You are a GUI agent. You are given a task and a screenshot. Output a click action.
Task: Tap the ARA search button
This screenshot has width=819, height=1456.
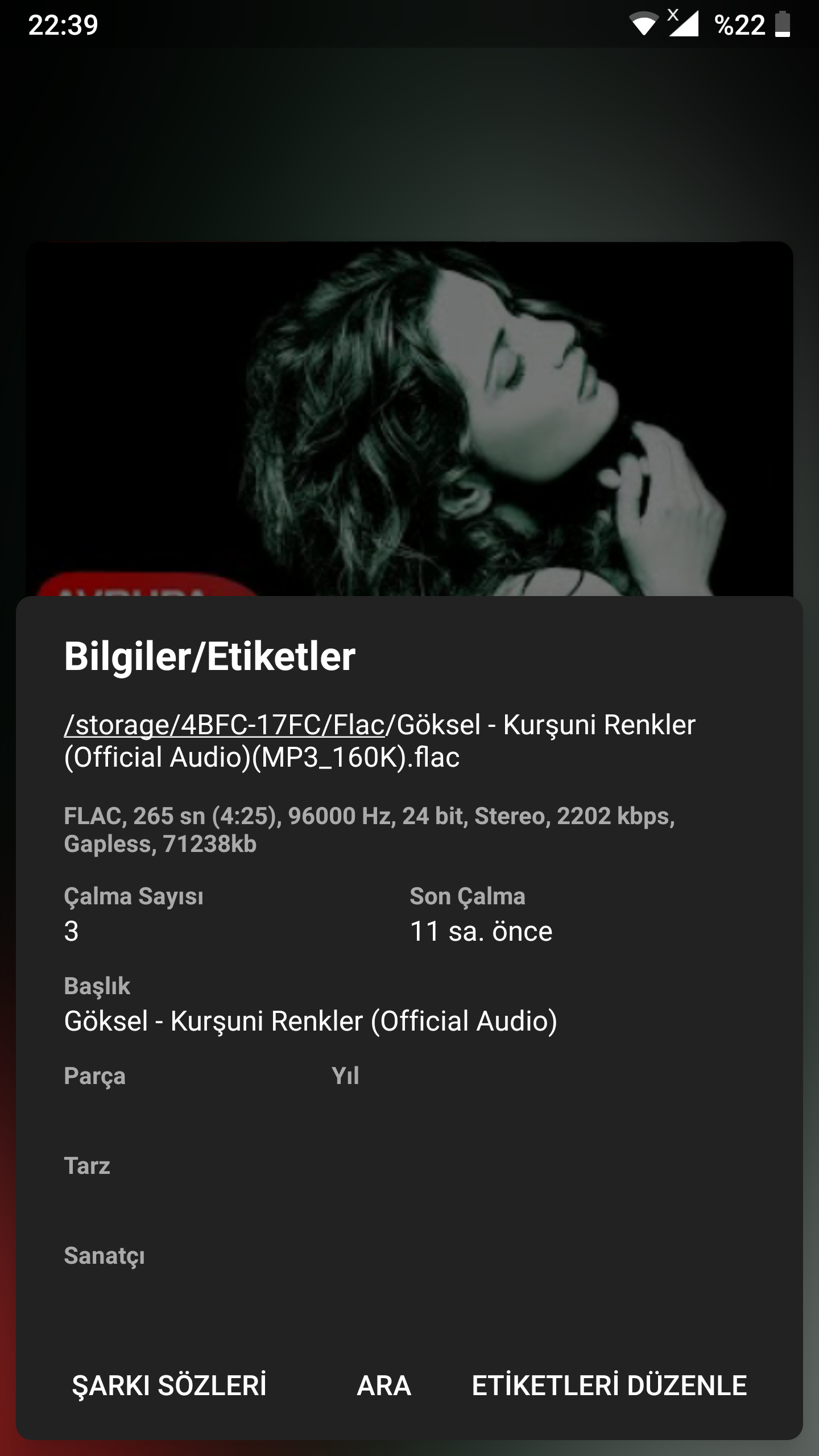[x=384, y=1385]
